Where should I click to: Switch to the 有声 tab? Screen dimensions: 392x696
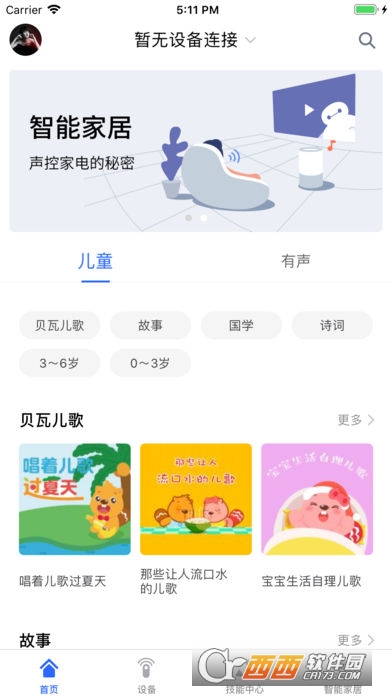click(x=296, y=261)
